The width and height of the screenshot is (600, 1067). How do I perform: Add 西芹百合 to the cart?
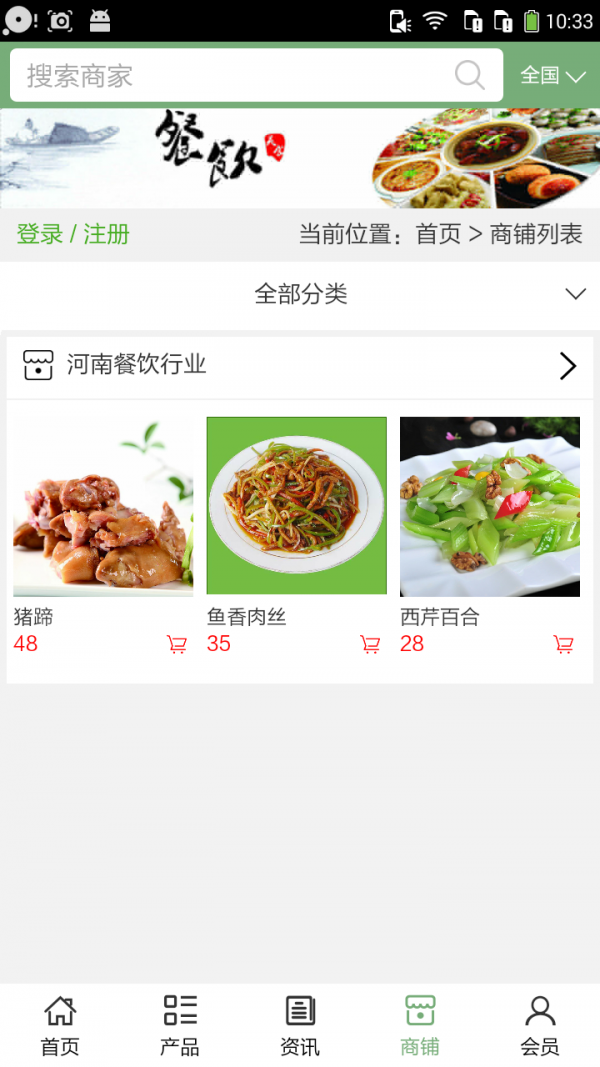(x=564, y=645)
